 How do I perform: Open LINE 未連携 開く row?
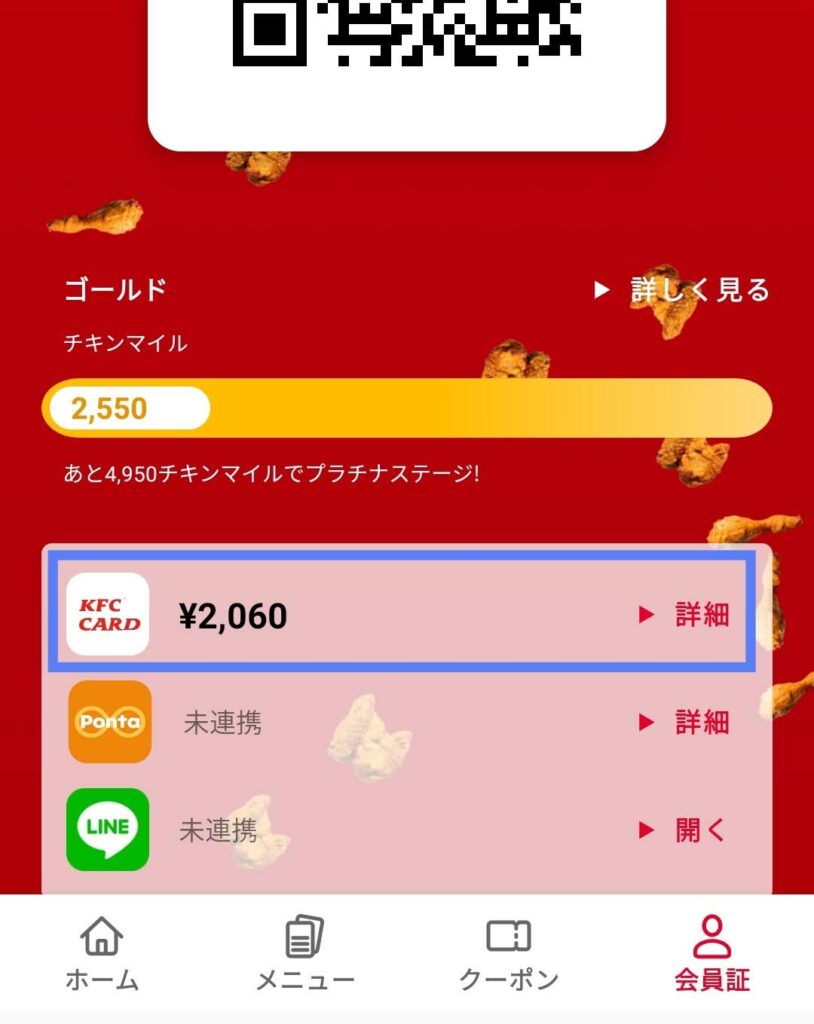point(686,830)
